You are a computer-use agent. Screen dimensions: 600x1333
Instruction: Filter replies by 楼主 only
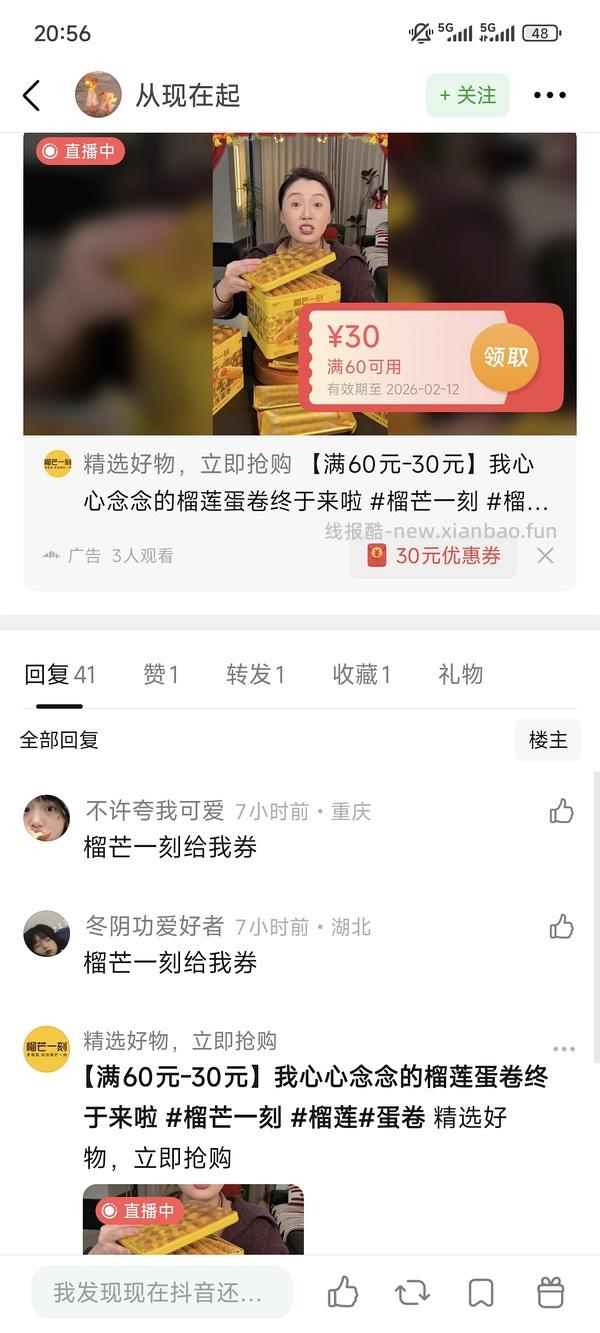(x=548, y=740)
